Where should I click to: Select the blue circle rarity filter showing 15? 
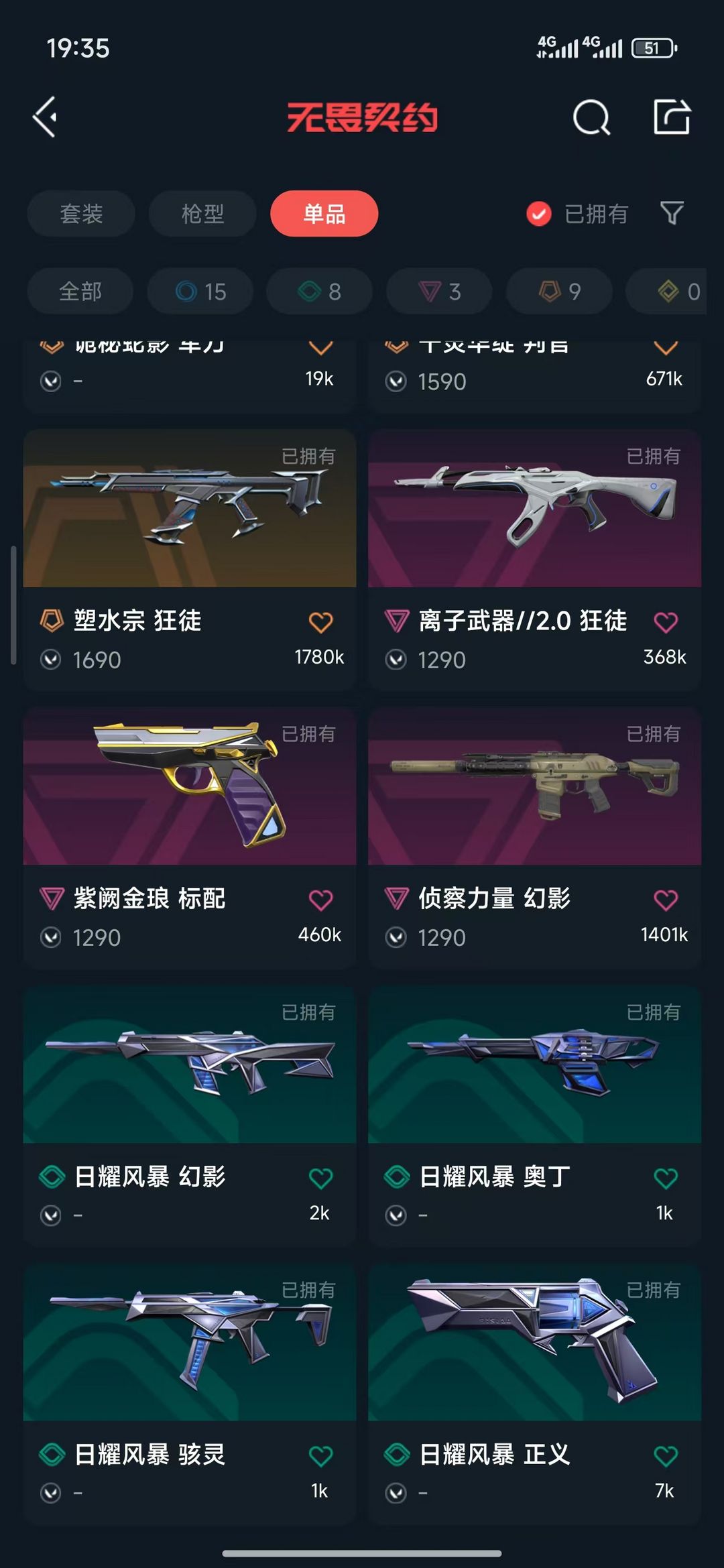click(199, 291)
